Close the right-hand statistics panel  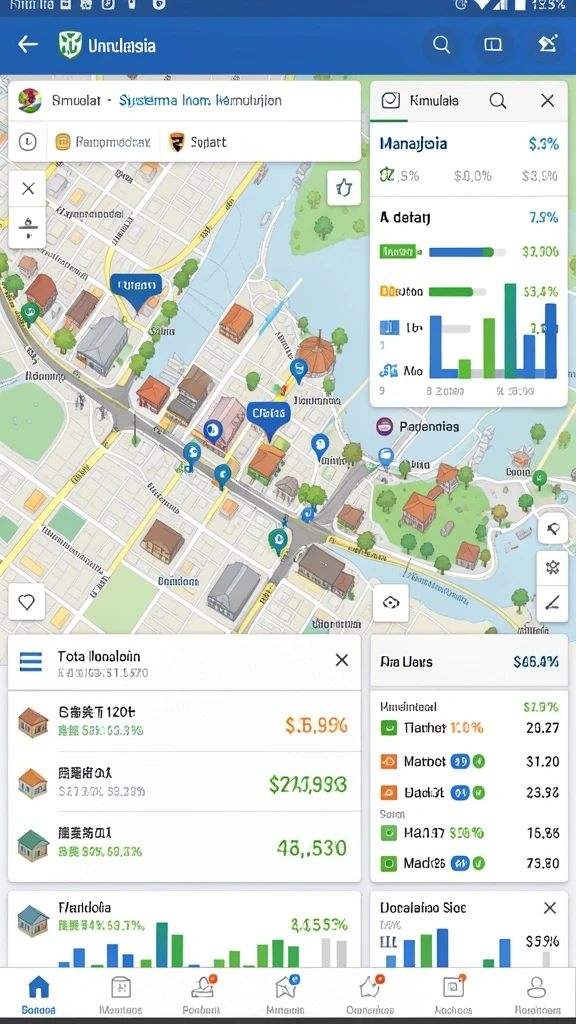547,101
